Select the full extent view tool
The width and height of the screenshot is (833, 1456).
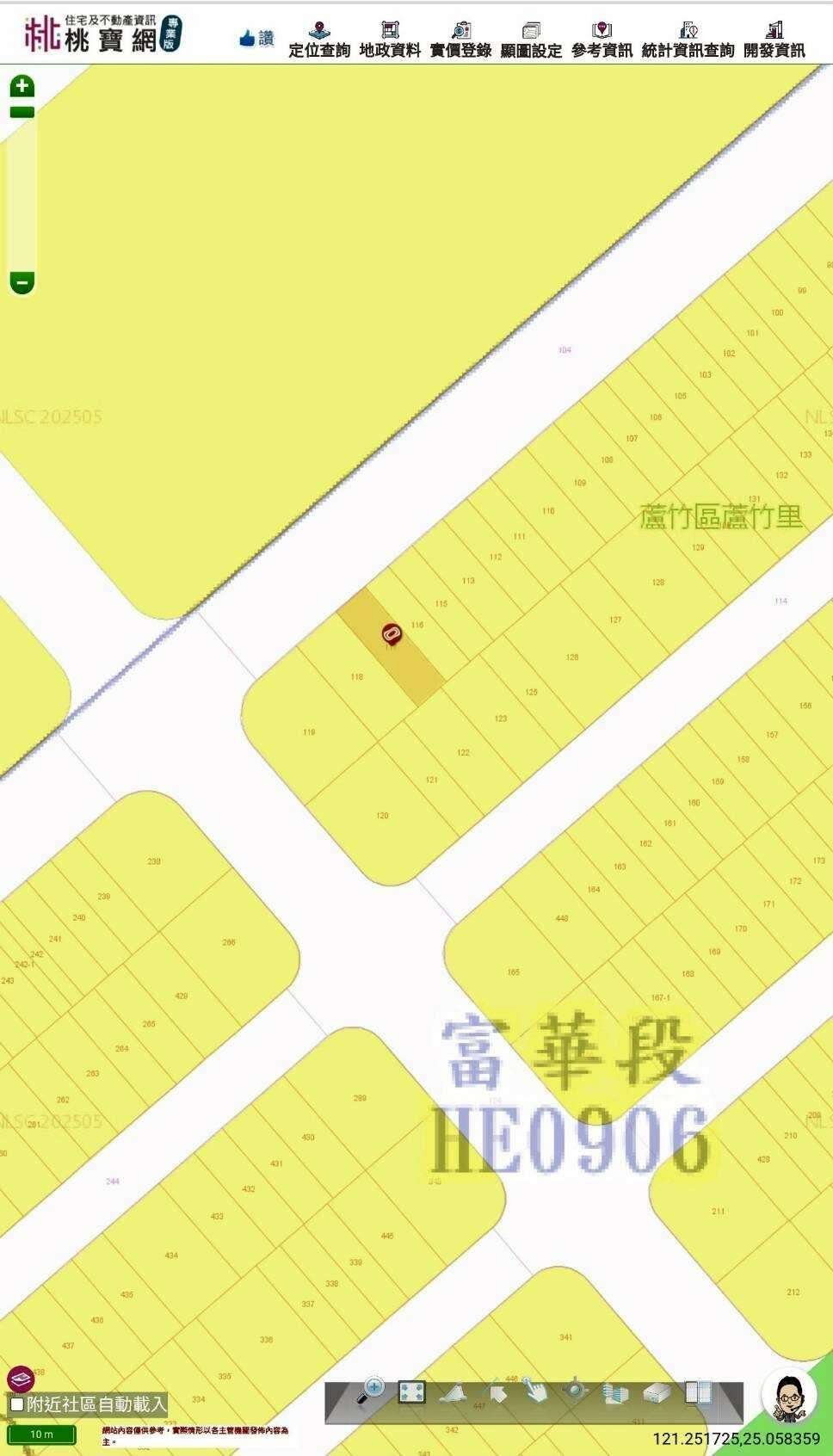(412, 1391)
